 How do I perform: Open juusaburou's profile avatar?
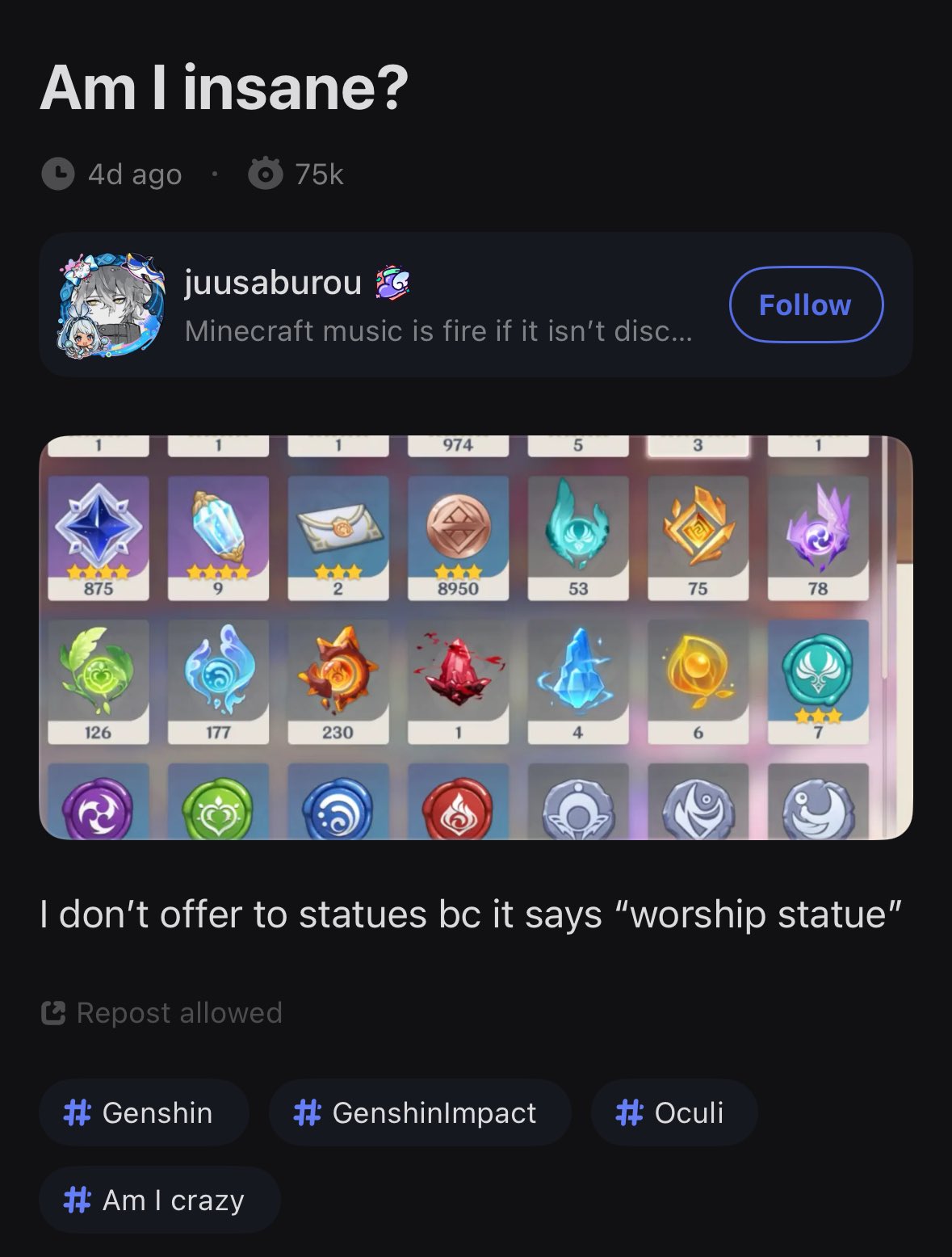point(111,305)
